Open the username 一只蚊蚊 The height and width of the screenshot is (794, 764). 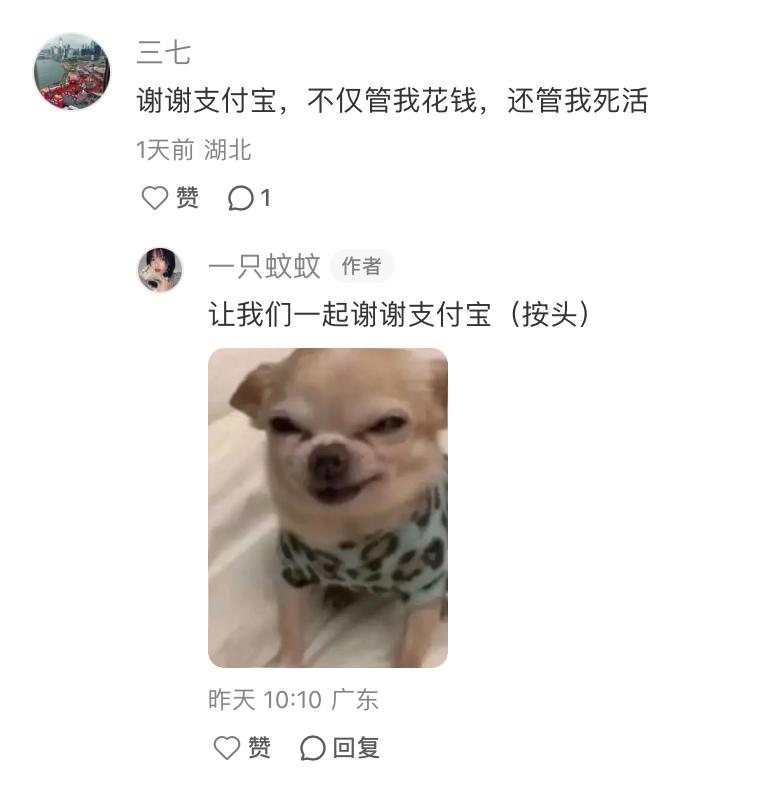264,266
